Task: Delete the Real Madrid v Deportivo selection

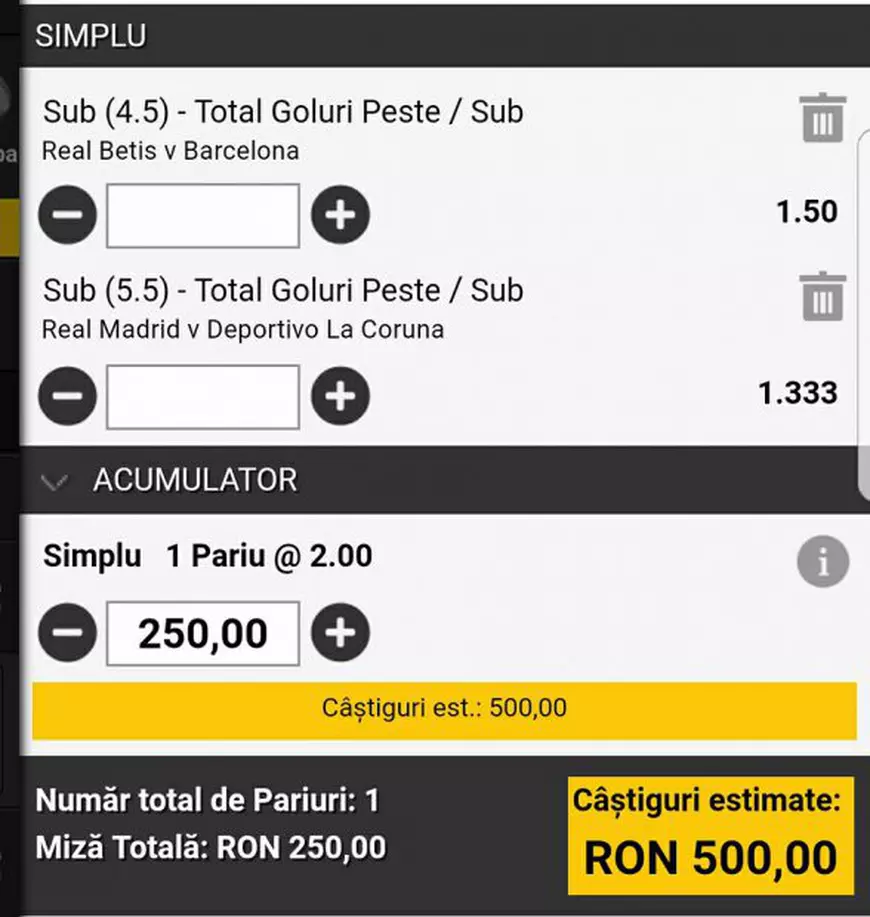Action: (823, 297)
